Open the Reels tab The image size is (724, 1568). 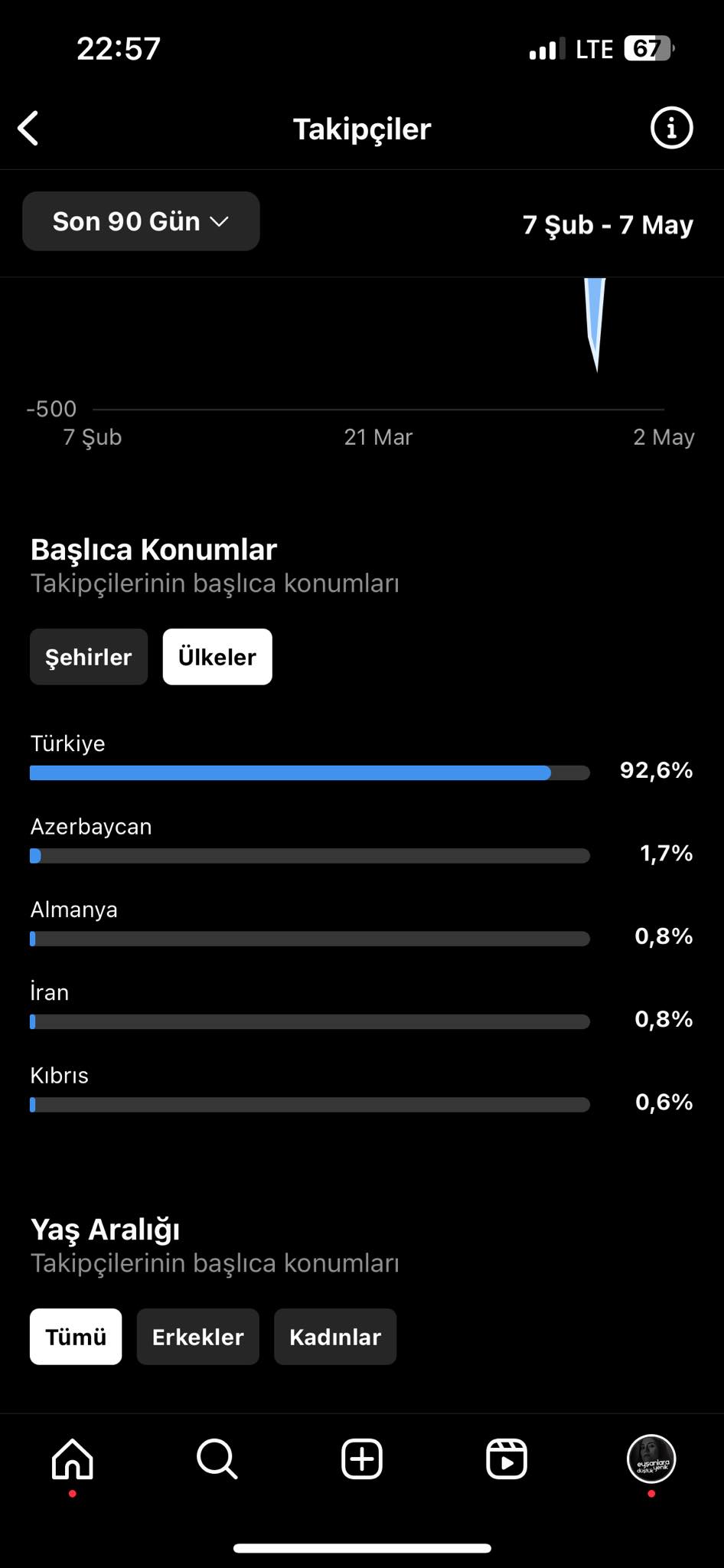tap(507, 1459)
